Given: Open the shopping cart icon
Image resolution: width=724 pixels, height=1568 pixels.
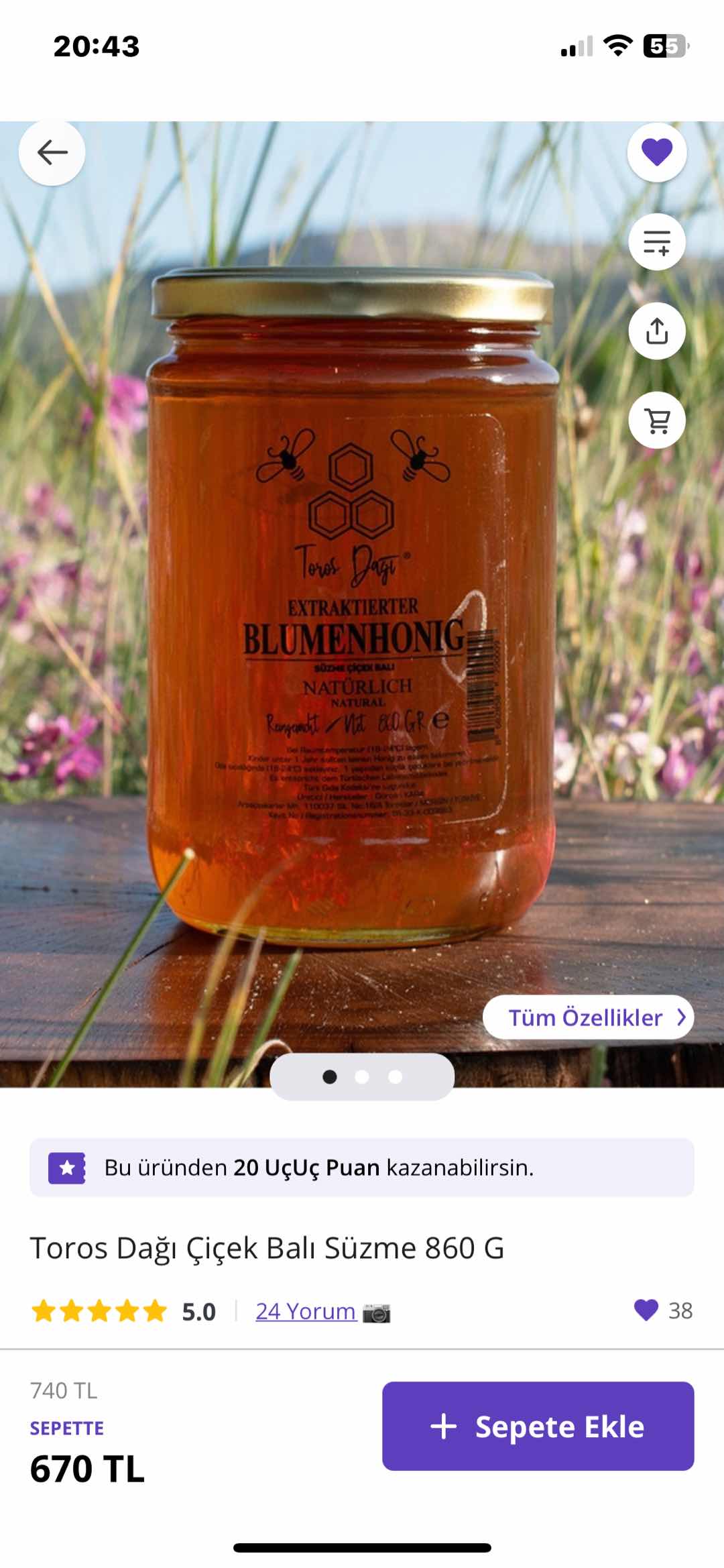Looking at the screenshot, I should [657, 421].
